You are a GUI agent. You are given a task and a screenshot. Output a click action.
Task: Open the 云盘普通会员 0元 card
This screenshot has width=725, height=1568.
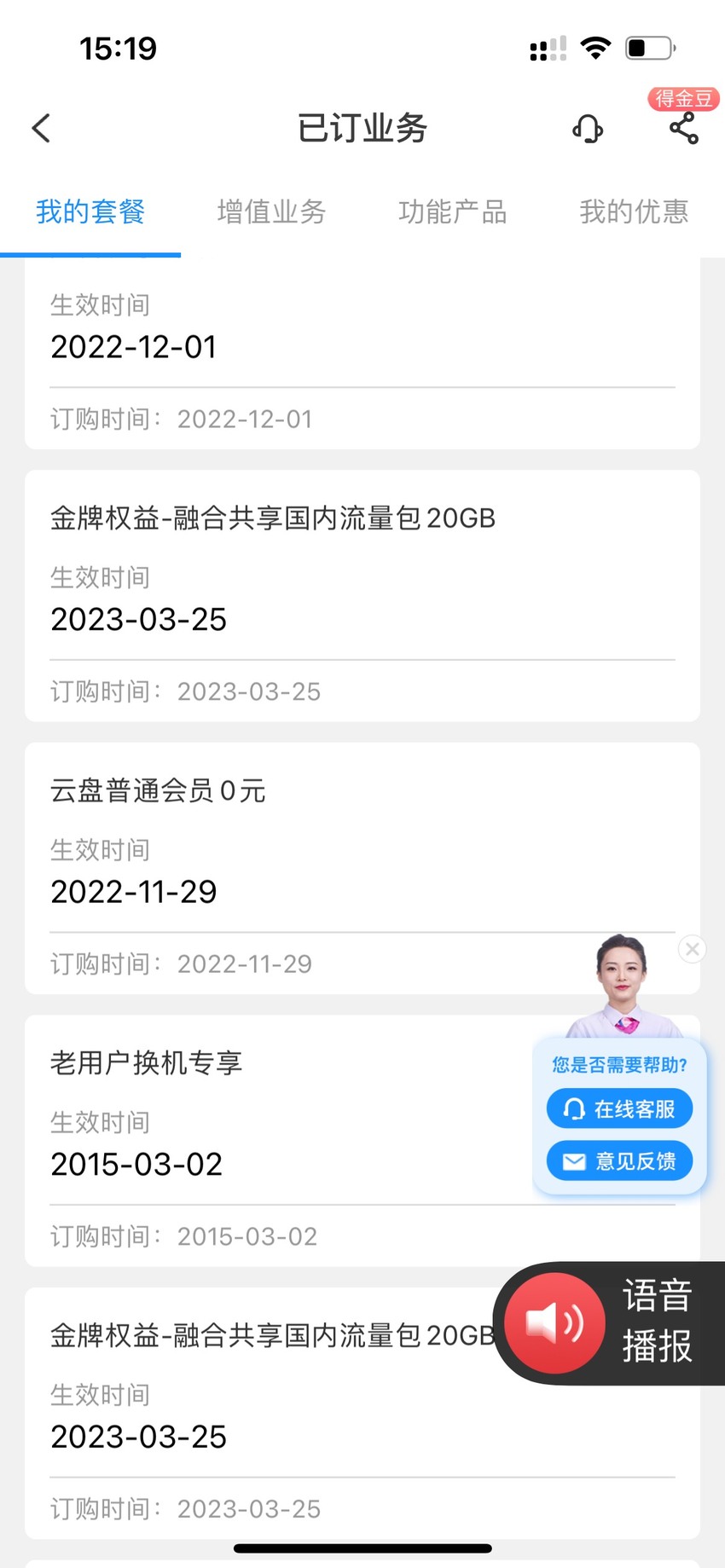click(x=362, y=868)
